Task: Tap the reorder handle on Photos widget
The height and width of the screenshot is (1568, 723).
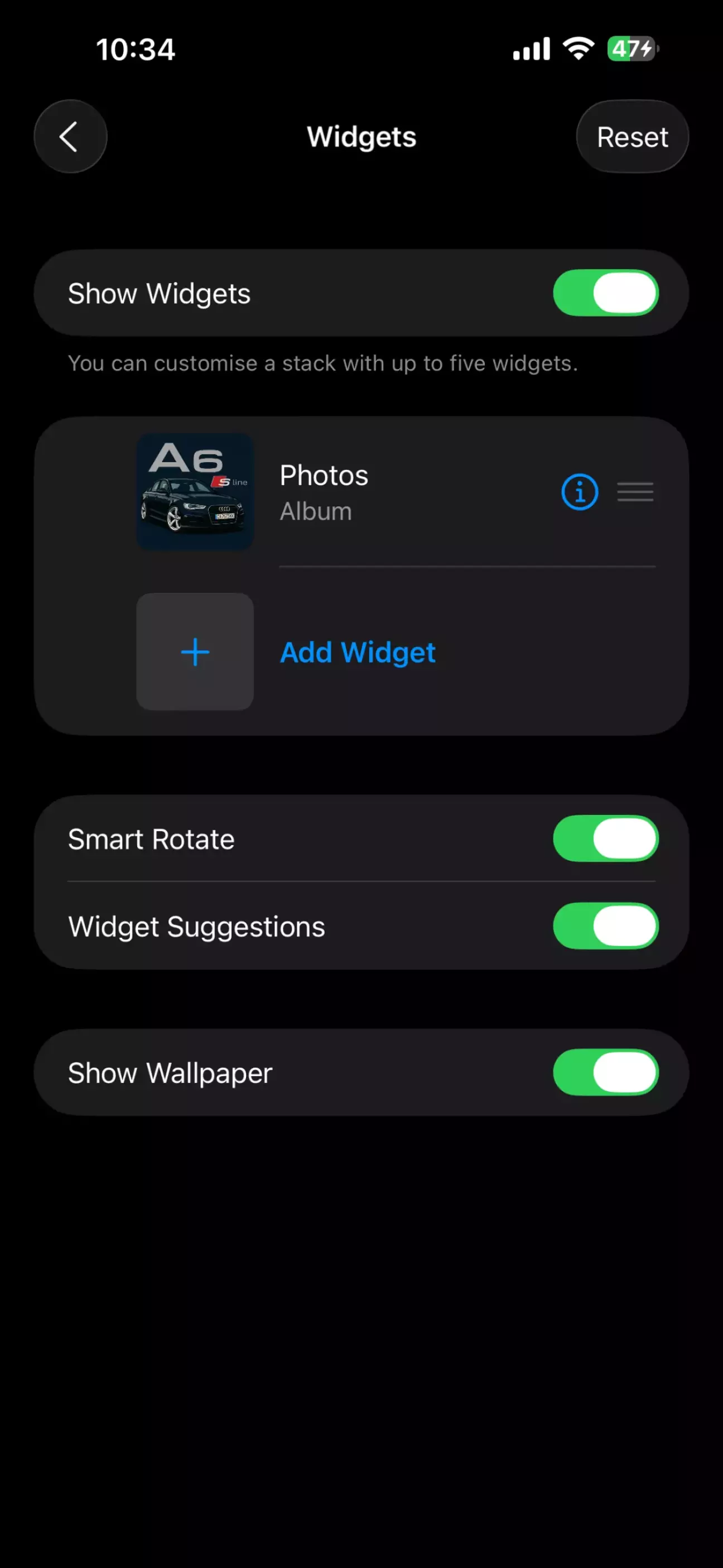Action: [635, 492]
